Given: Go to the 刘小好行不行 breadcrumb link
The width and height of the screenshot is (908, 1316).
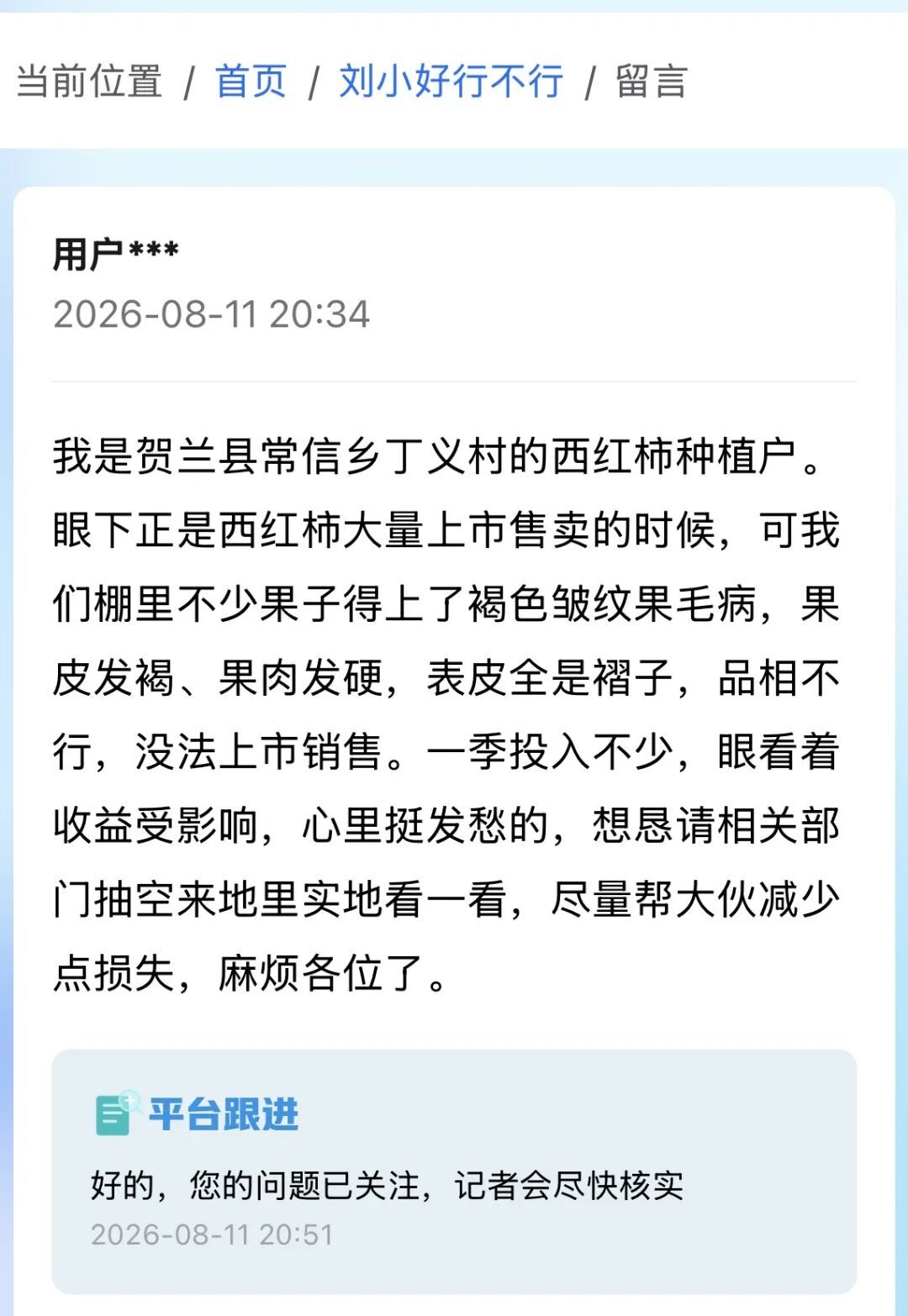Looking at the screenshot, I should point(451,82).
